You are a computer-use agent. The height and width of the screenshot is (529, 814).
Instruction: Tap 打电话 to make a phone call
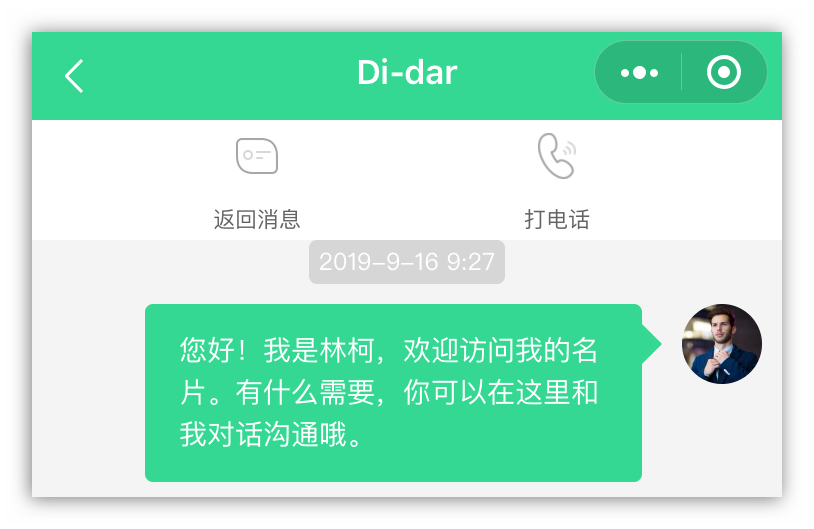point(557,182)
